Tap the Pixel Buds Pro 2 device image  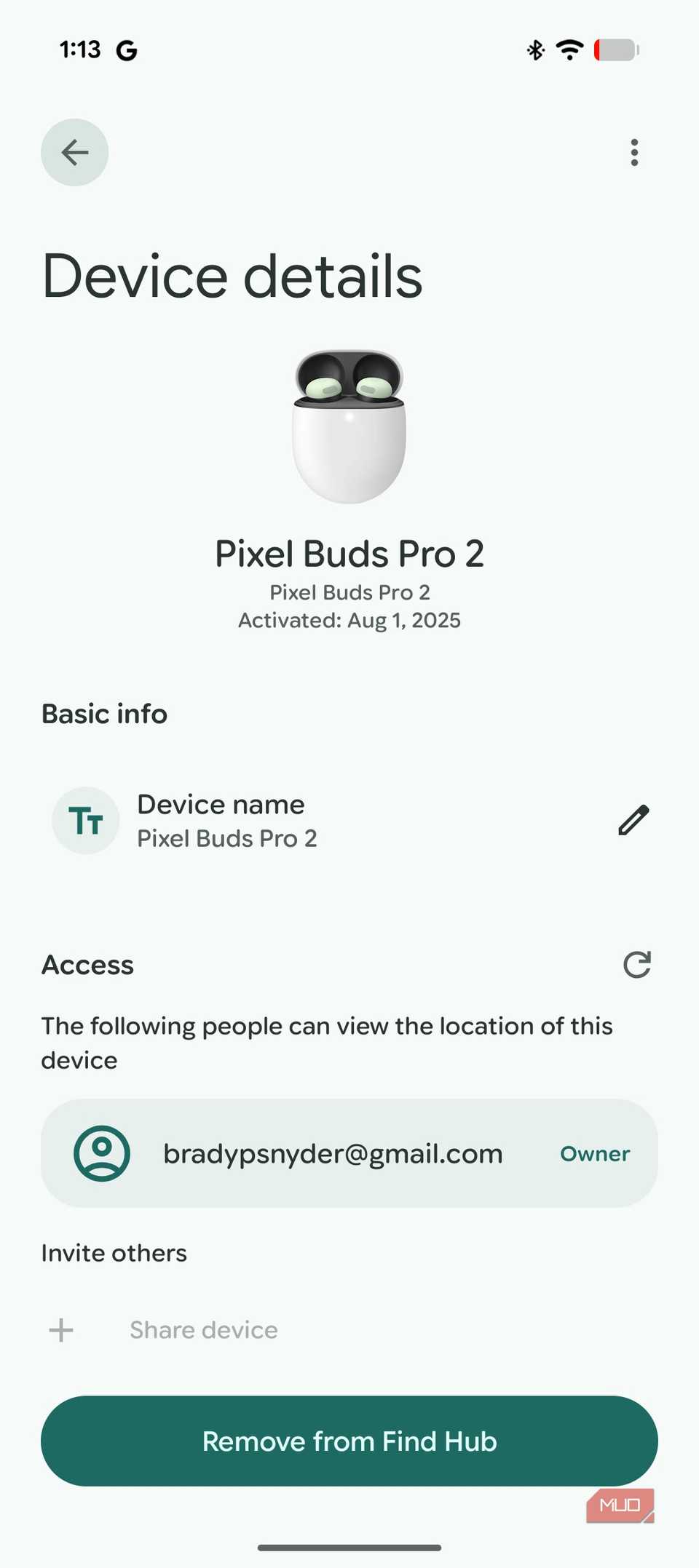(349, 426)
